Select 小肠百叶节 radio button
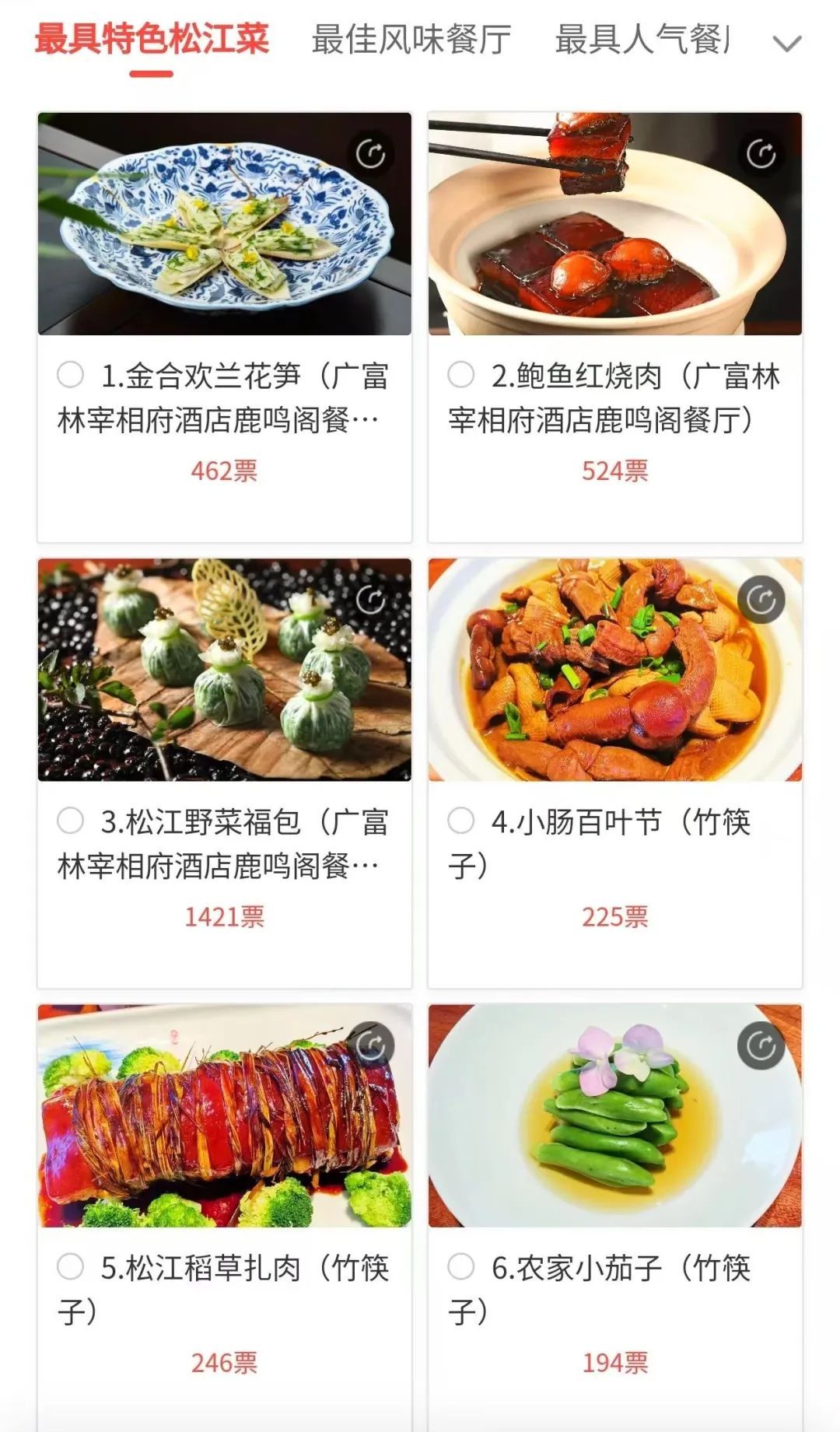840x1432 pixels. point(460,821)
